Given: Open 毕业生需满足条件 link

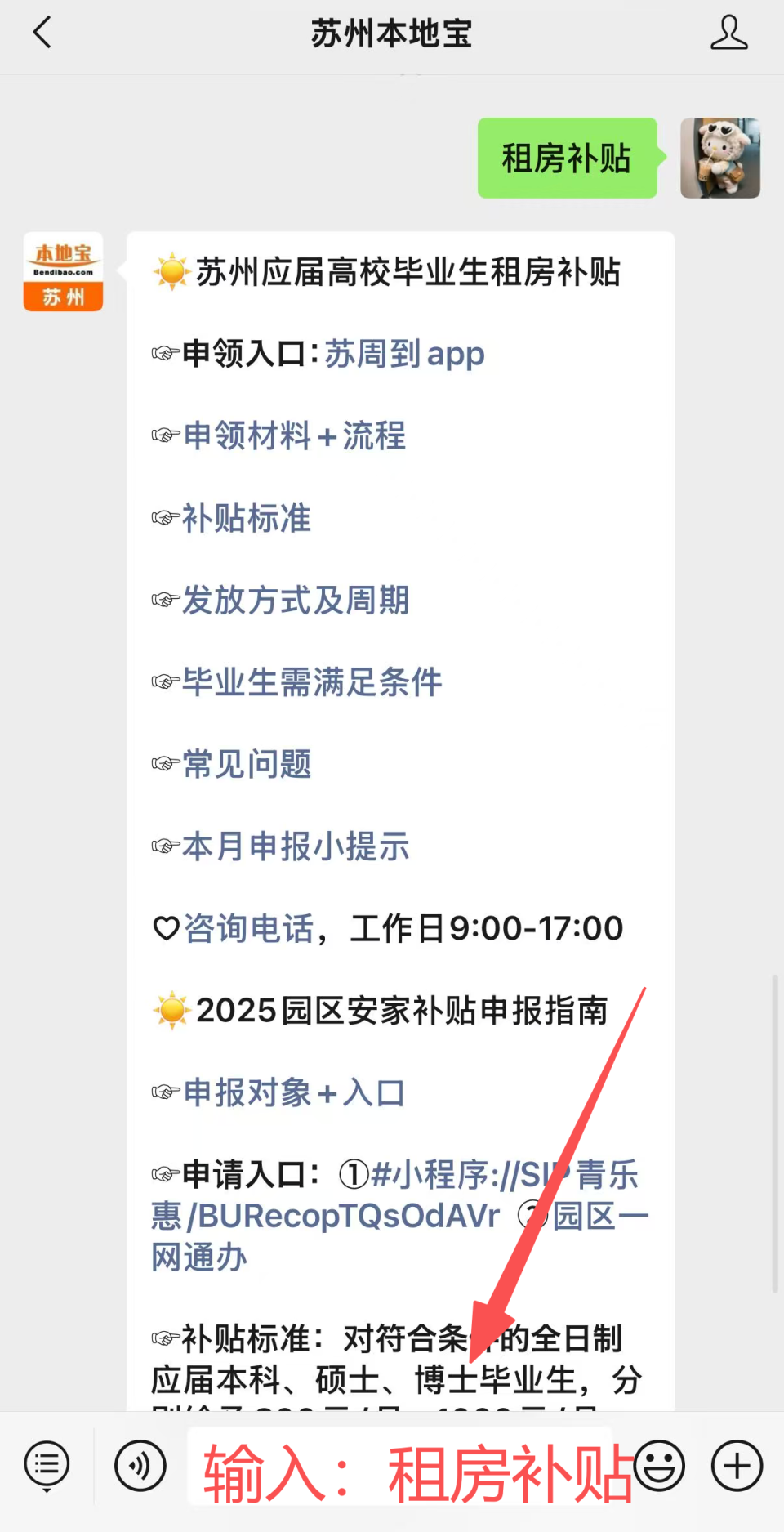Looking at the screenshot, I should [x=310, y=682].
